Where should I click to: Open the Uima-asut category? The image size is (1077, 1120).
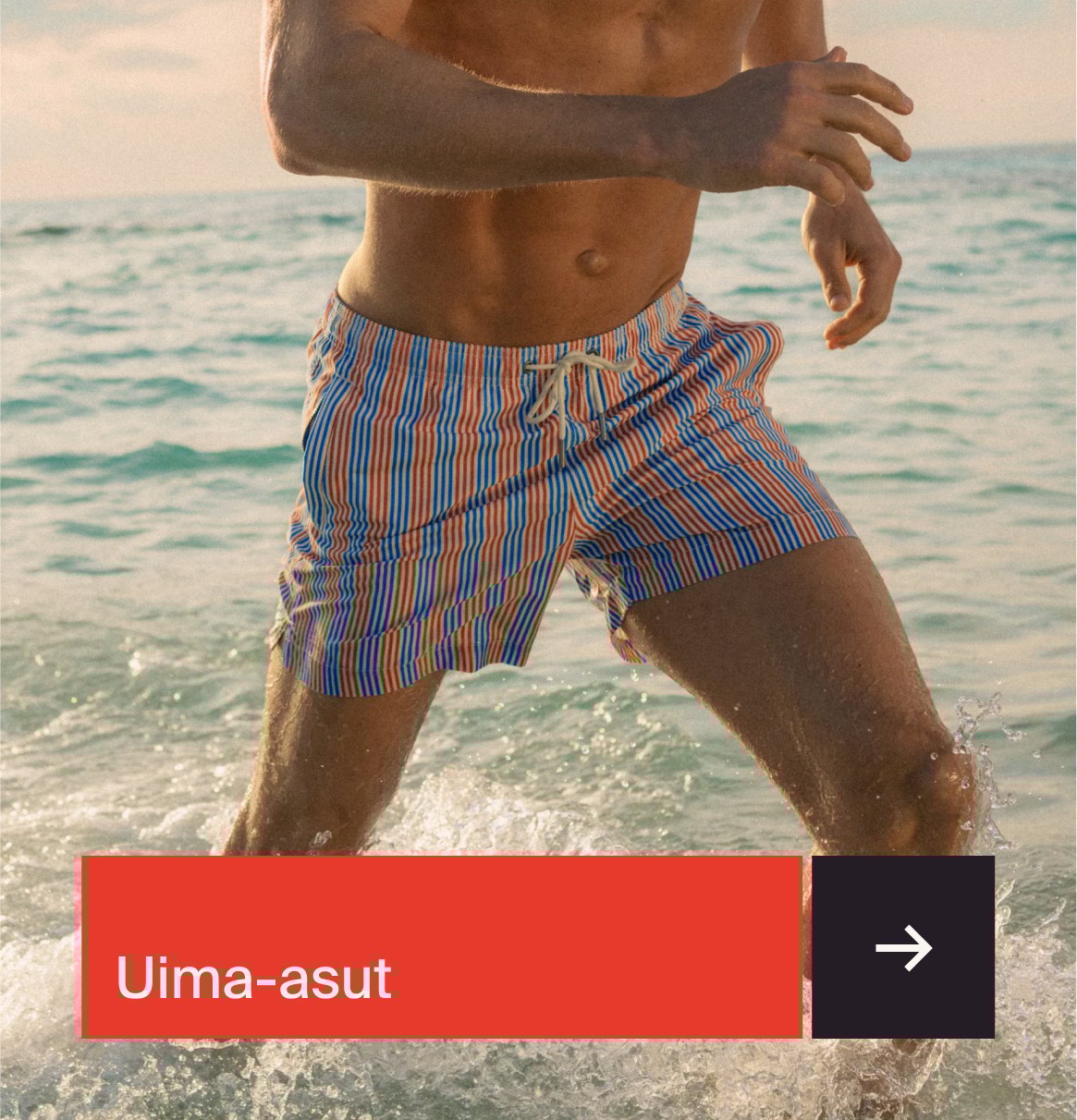[441, 947]
